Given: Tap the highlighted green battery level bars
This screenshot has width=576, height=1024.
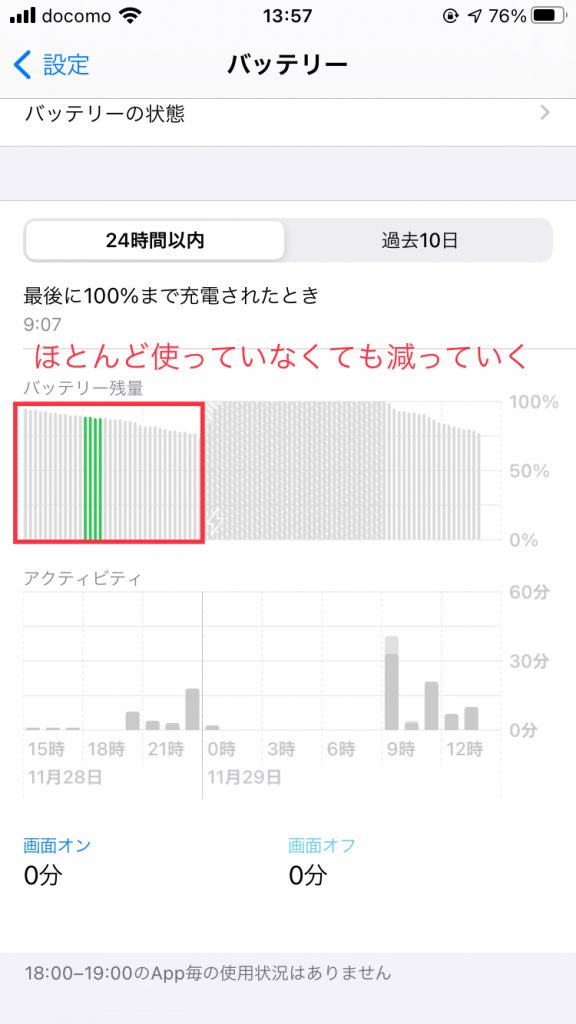Looking at the screenshot, I should (x=93, y=479).
